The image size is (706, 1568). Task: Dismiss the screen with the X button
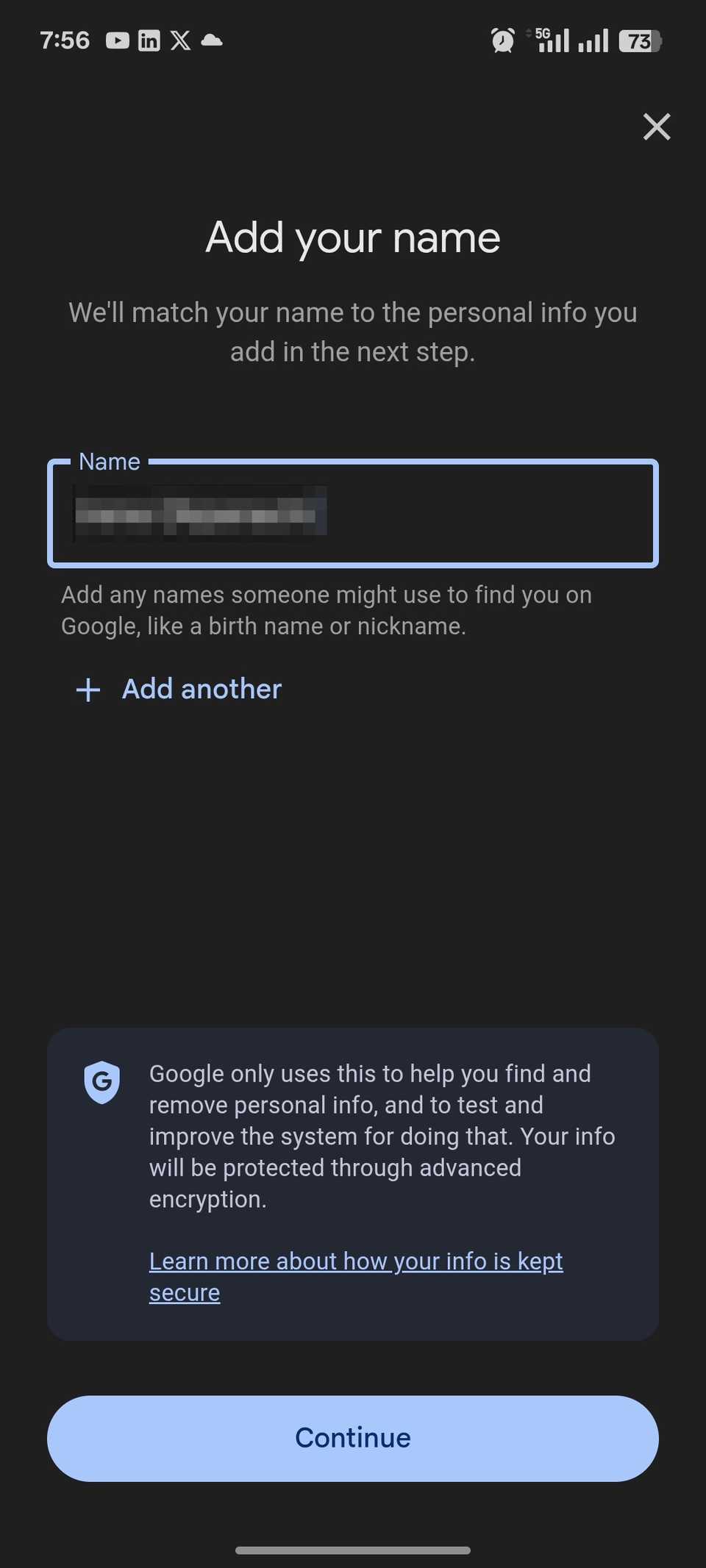[x=656, y=126]
